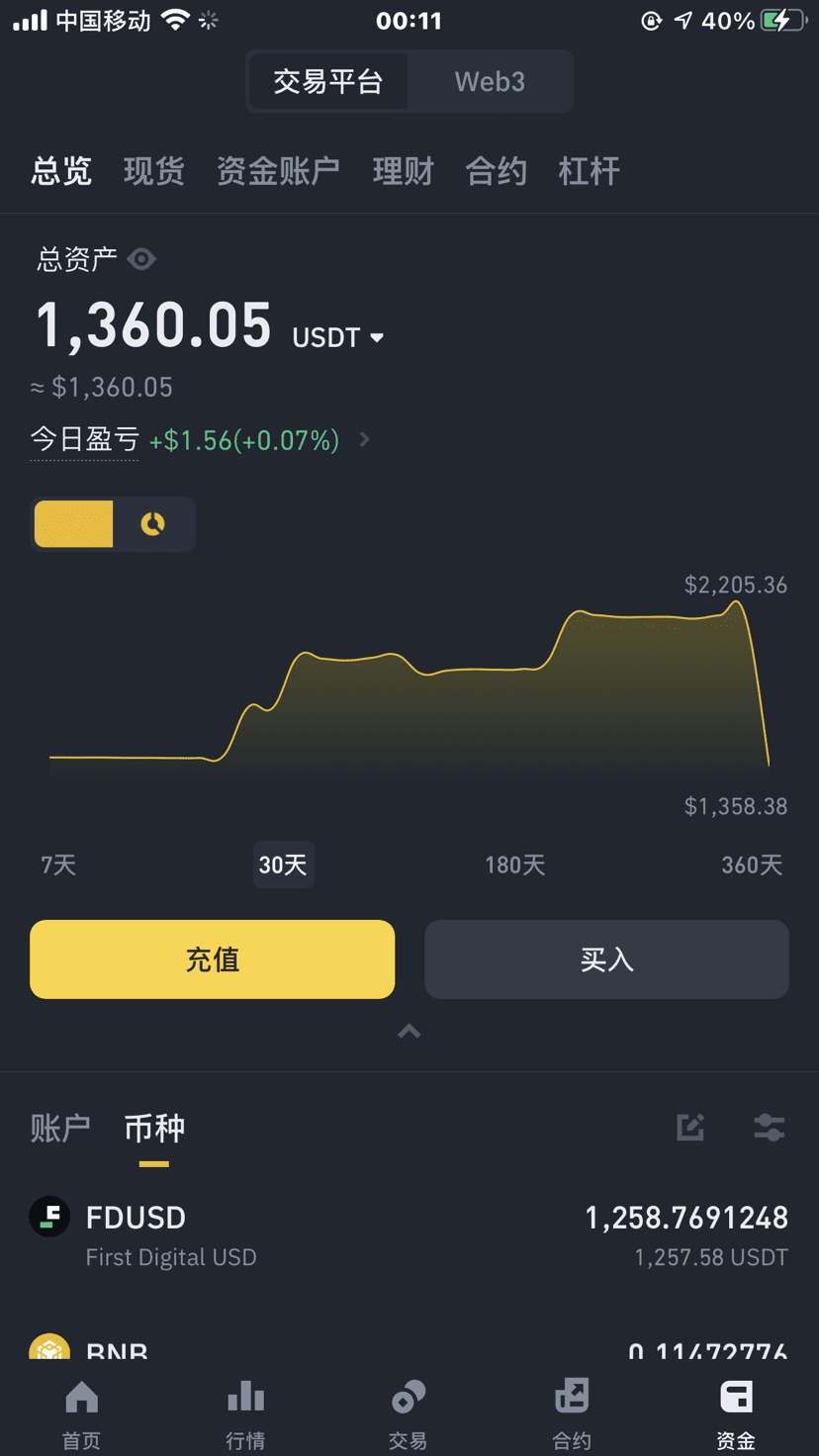This screenshot has height=1456, width=819.
Task: Switch to the 资金账户 tab
Action: pyautogui.click(x=278, y=171)
